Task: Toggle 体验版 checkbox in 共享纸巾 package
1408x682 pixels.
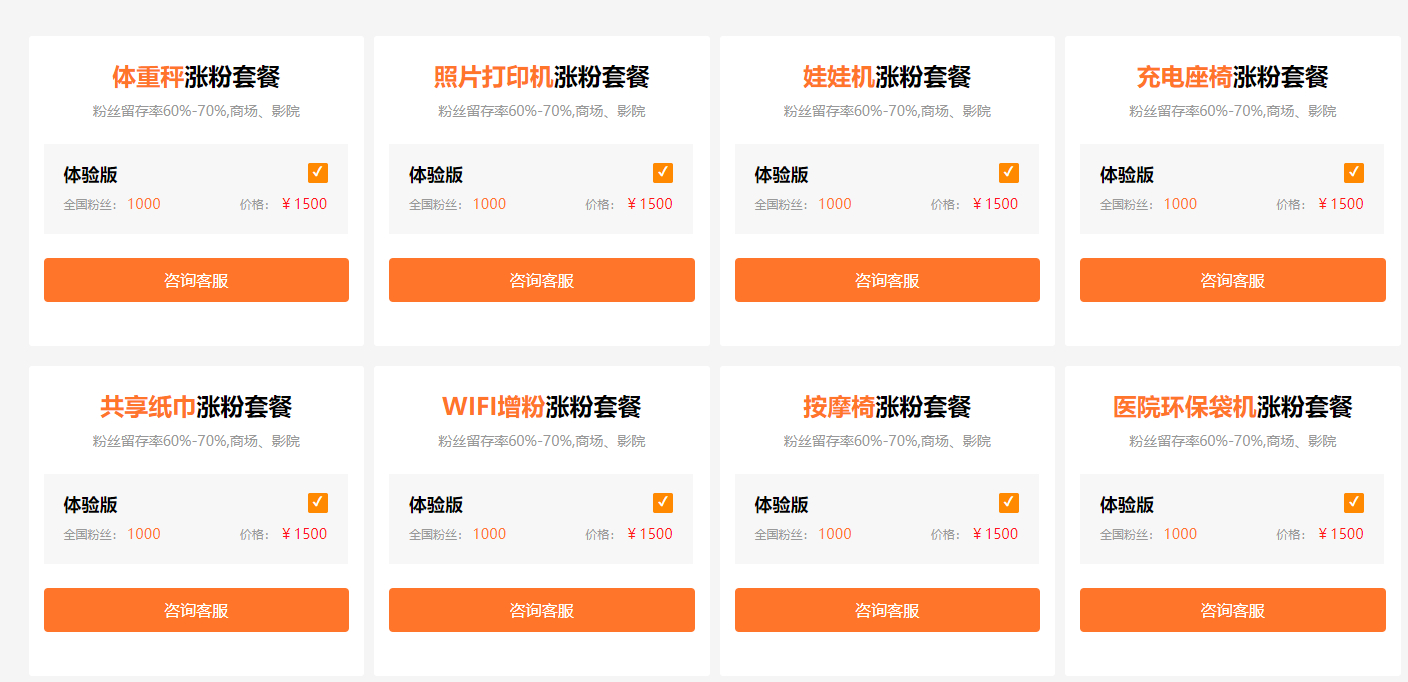Action: pyautogui.click(x=318, y=503)
